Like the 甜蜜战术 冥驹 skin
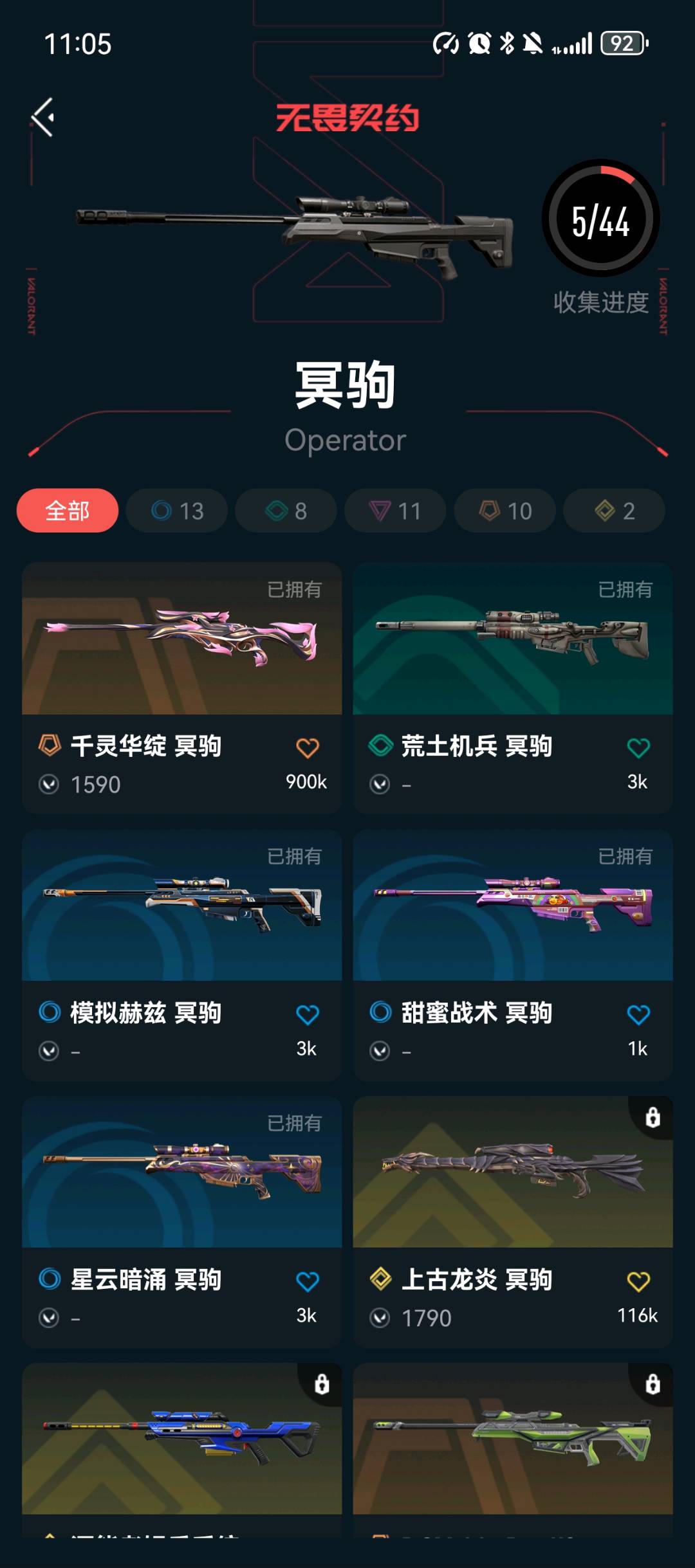 pos(638,1015)
